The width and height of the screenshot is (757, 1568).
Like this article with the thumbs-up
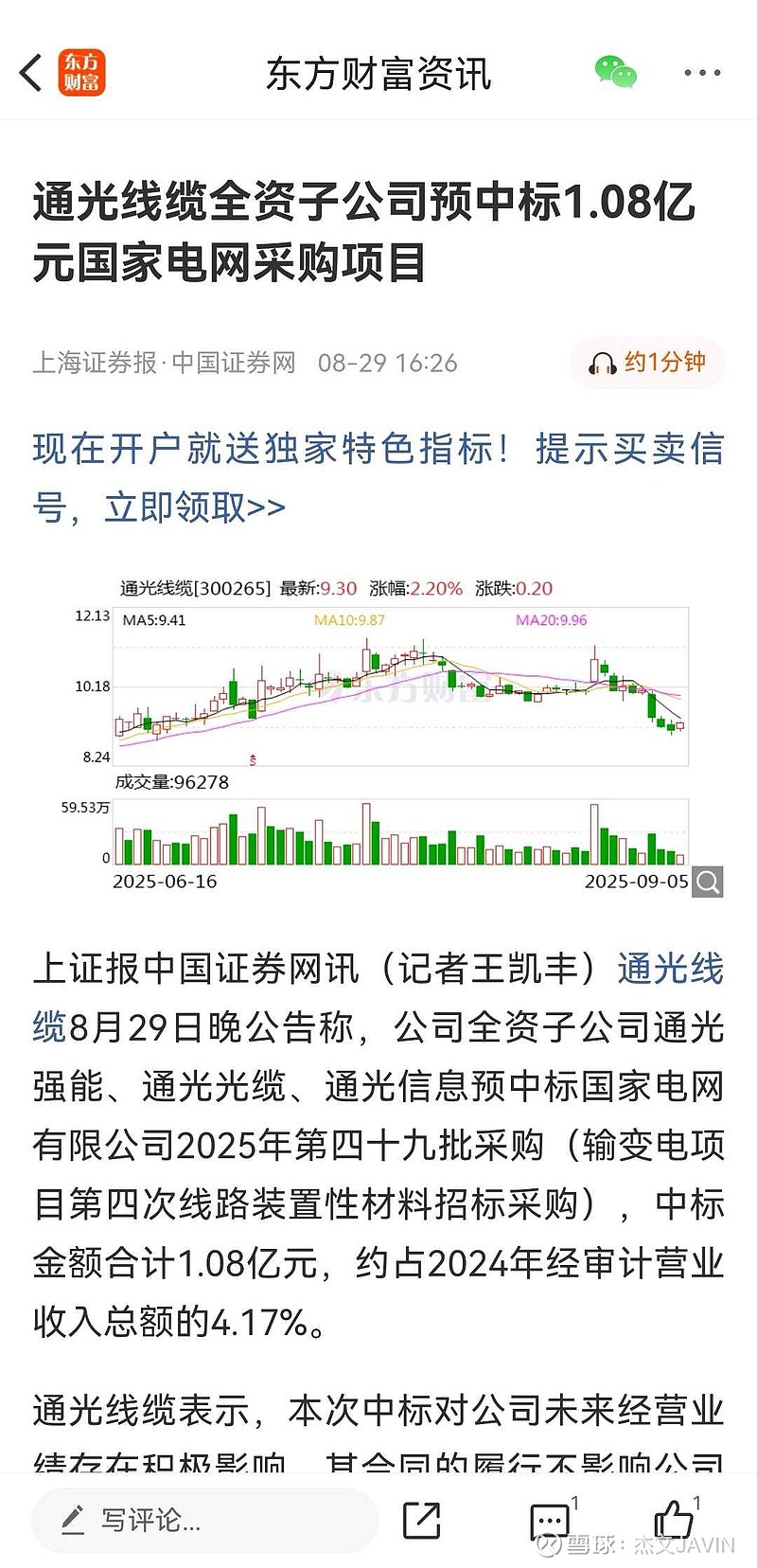(674, 1519)
